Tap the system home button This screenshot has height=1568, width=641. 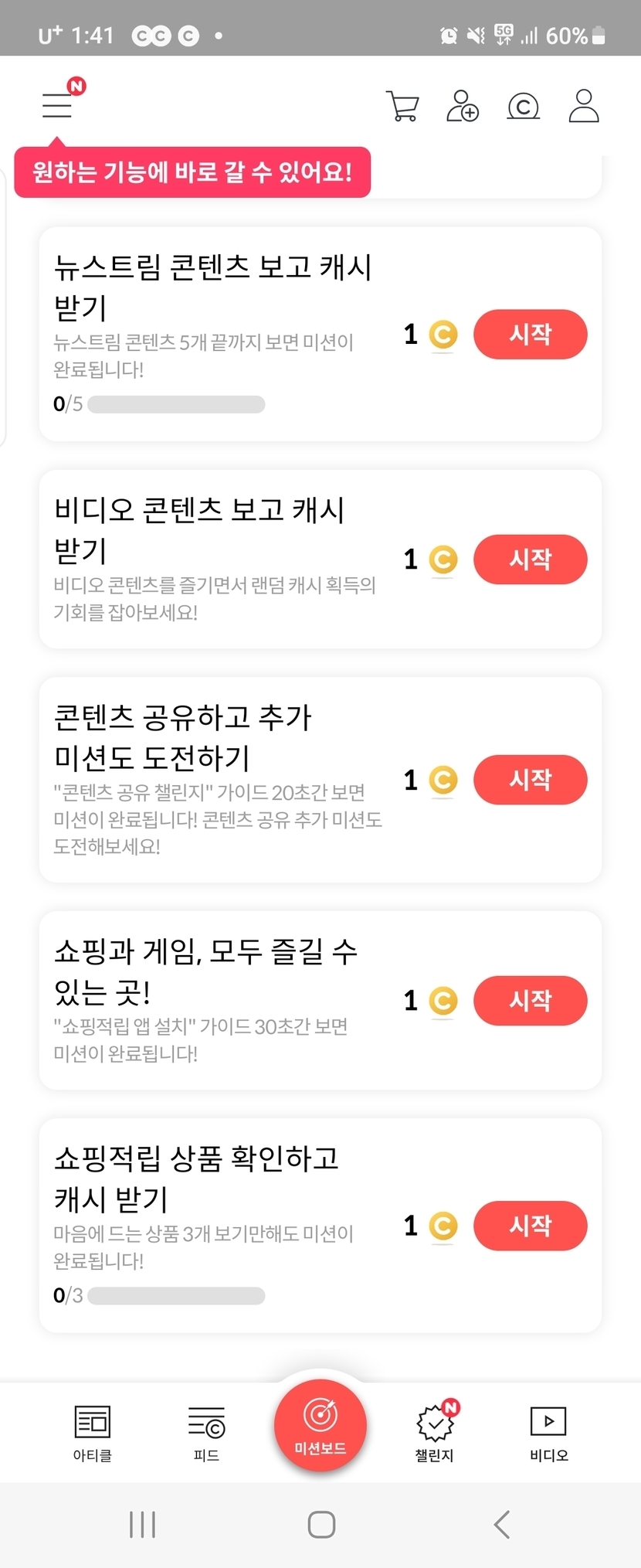[x=321, y=1525]
